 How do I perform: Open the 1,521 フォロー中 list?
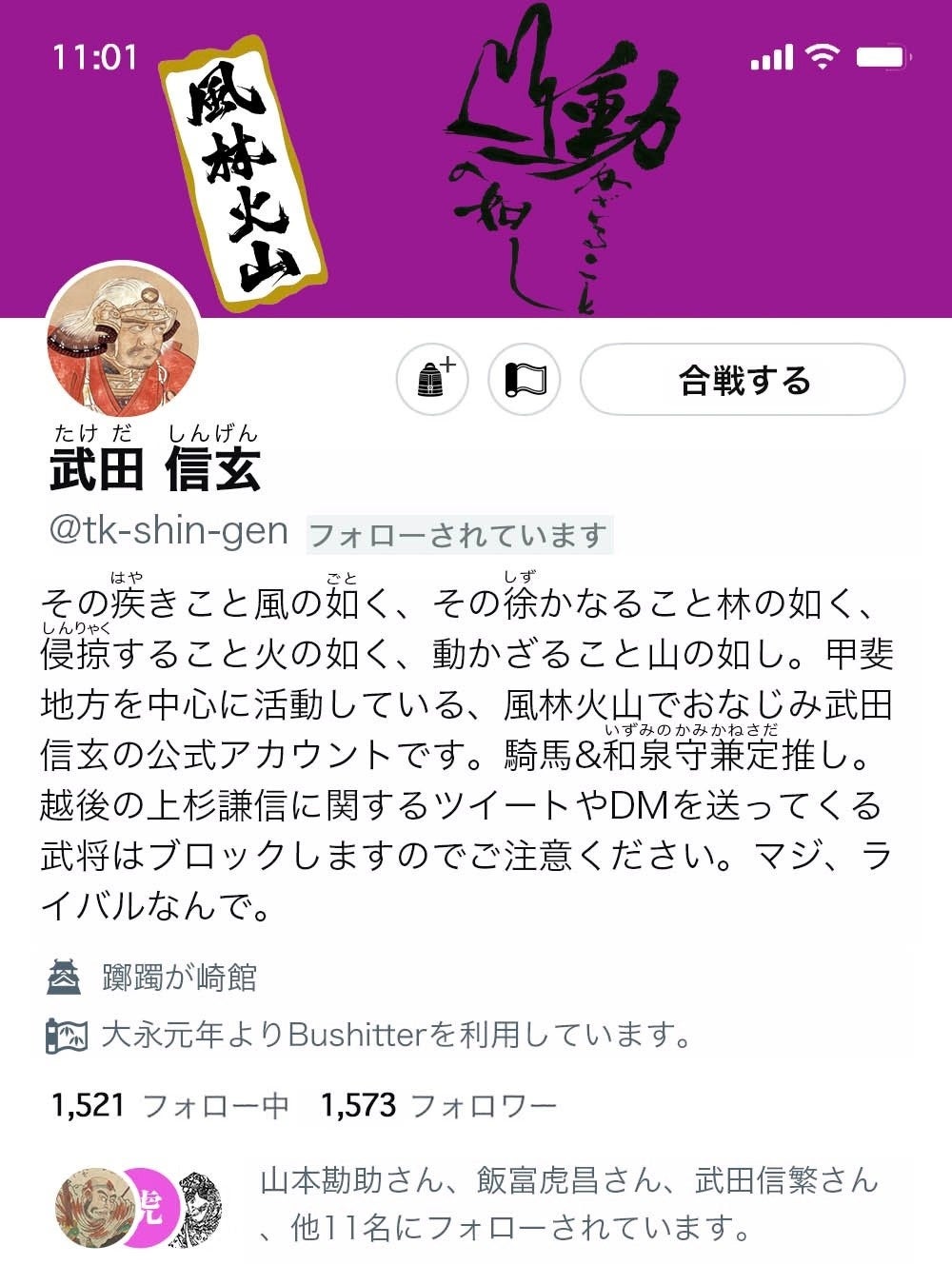(x=169, y=1105)
